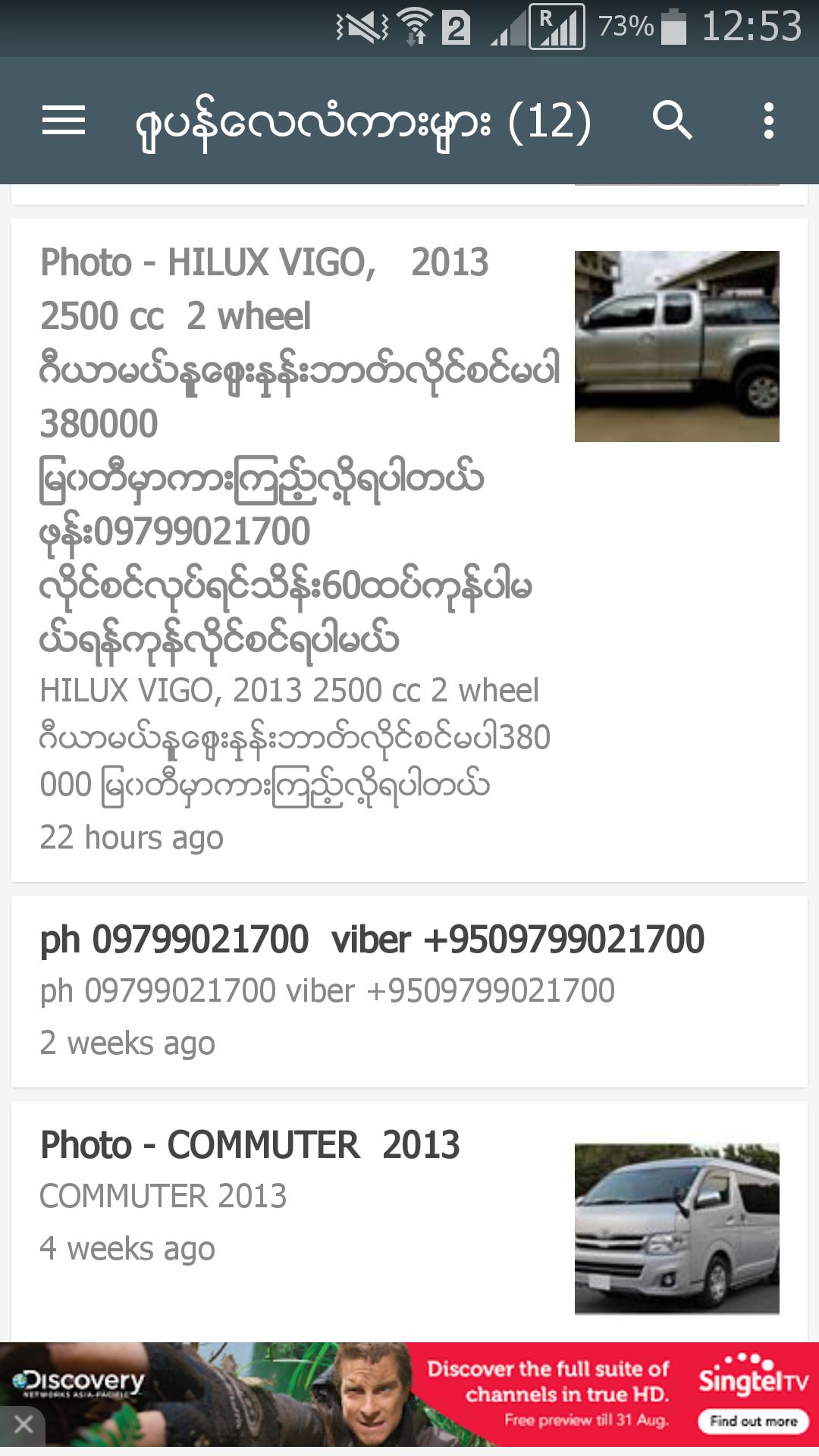Open the overflow menu
Screen dimensions: 819x1456
pyautogui.click(x=768, y=121)
